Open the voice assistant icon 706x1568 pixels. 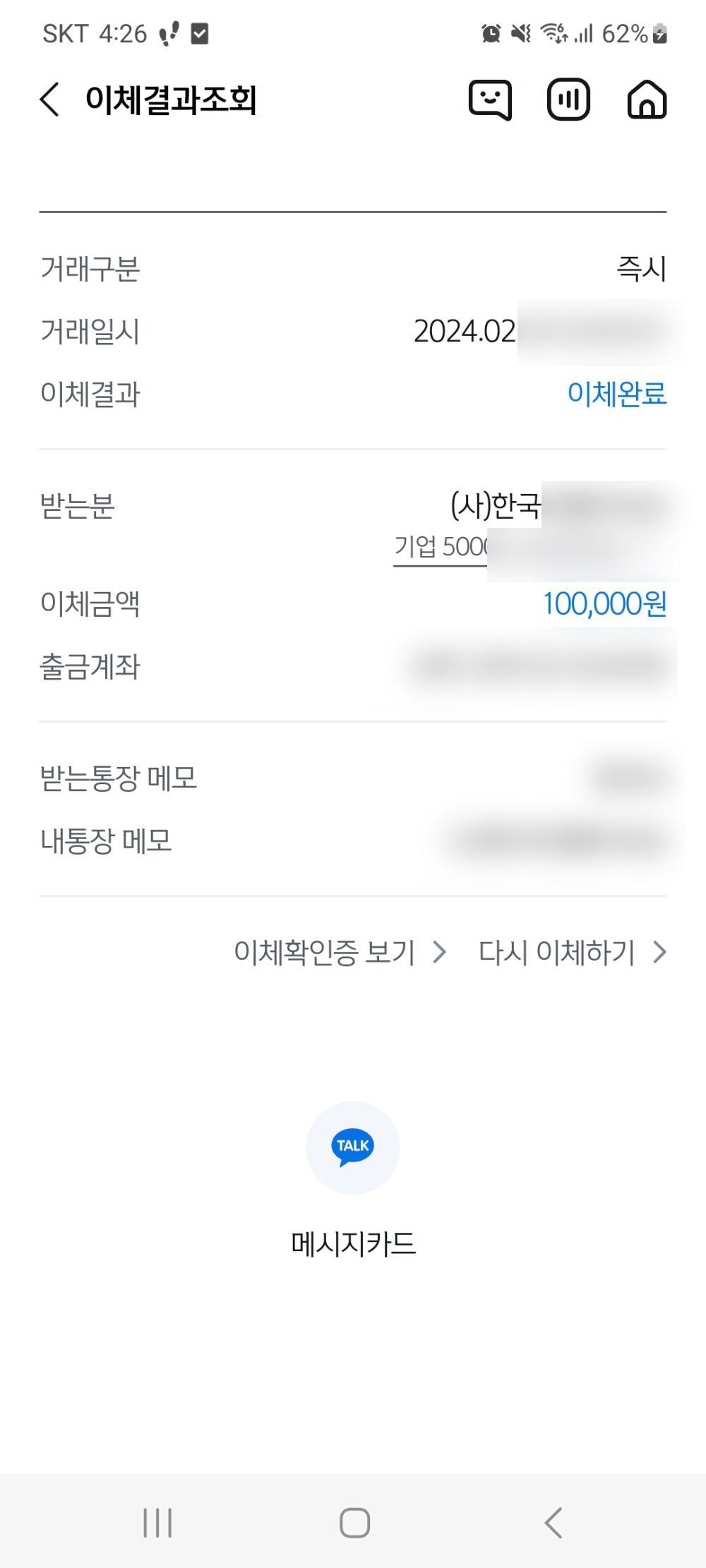(x=568, y=99)
